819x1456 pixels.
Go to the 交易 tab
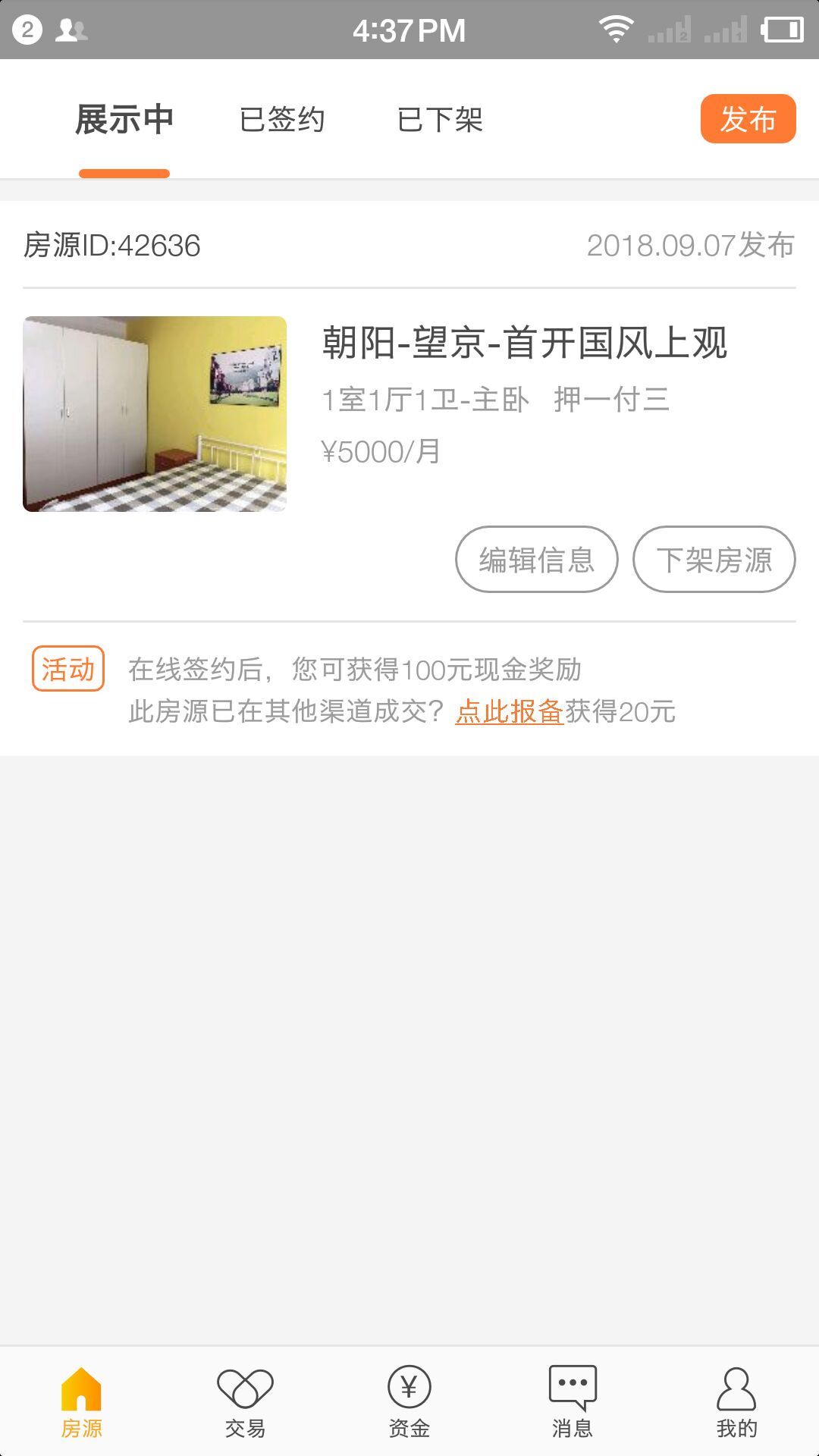tap(245, 1402)
